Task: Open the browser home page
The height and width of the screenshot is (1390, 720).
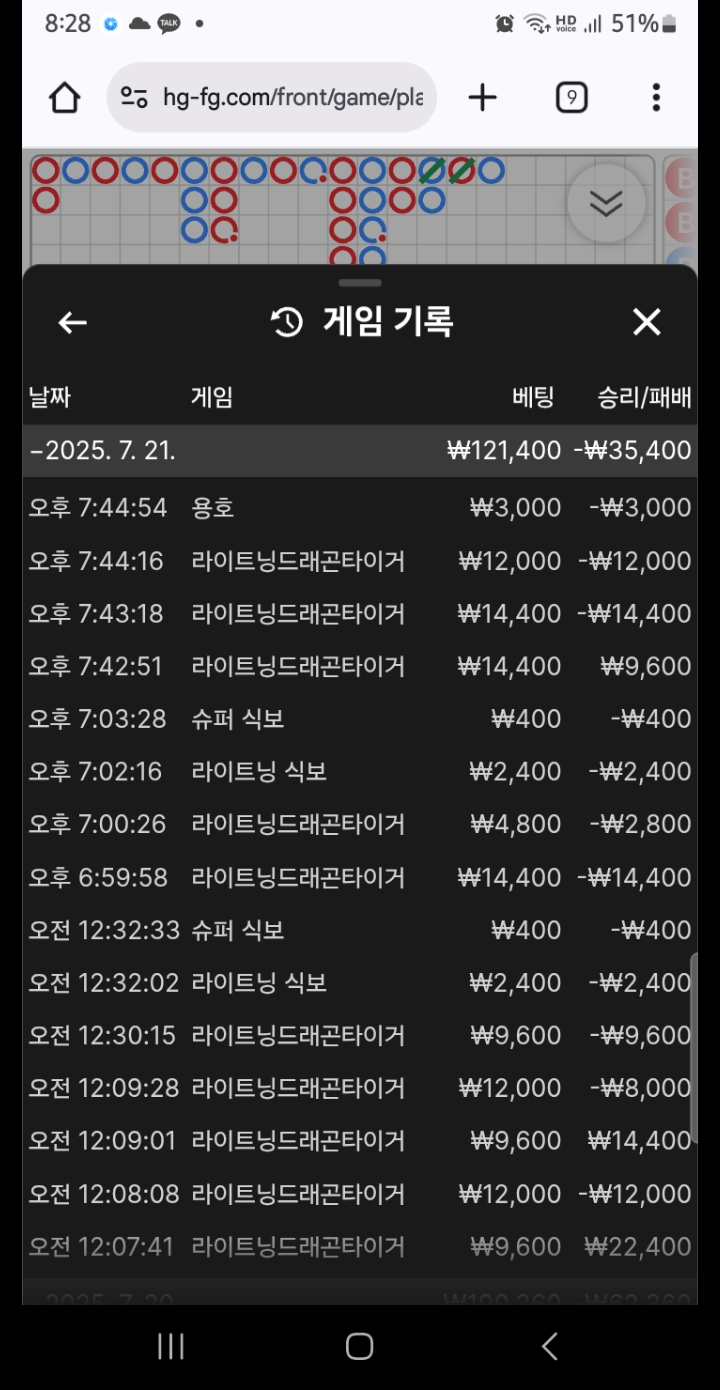Action: [x=65, y=97]
